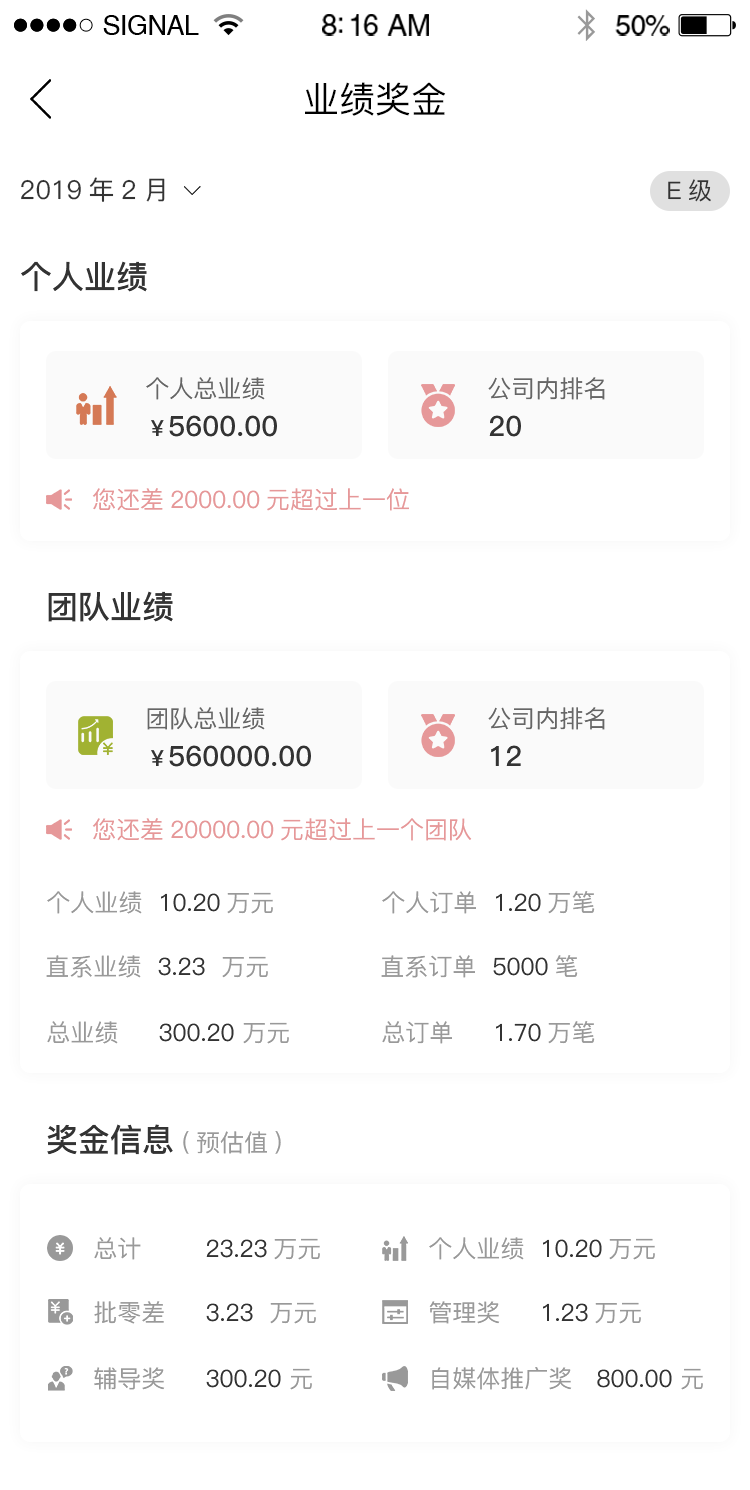Tap the E级 level badge
Screen dimensions: 750x1490
689,190
